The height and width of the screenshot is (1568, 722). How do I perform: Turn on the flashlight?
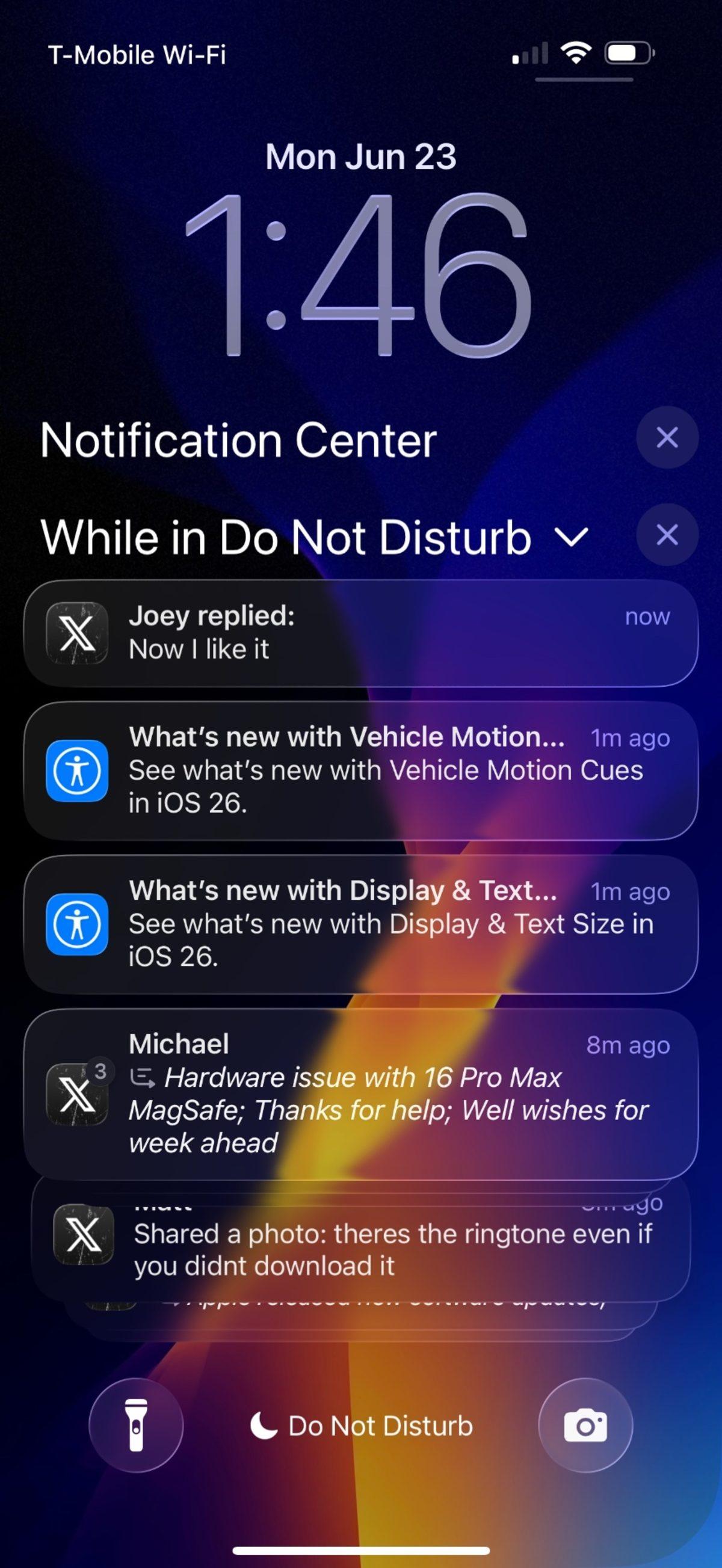click(135, 1426)
